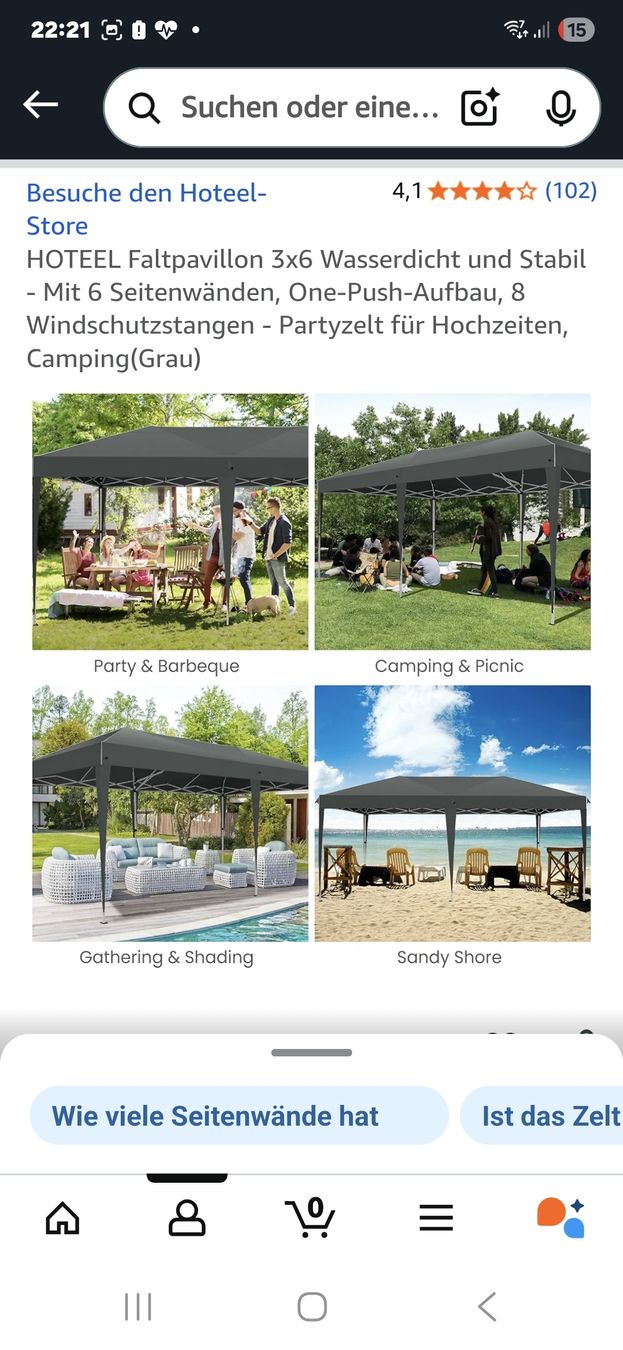Go back using the top arrow
The width and height of the screenshot is (623, 1350).
pos(41,105)
